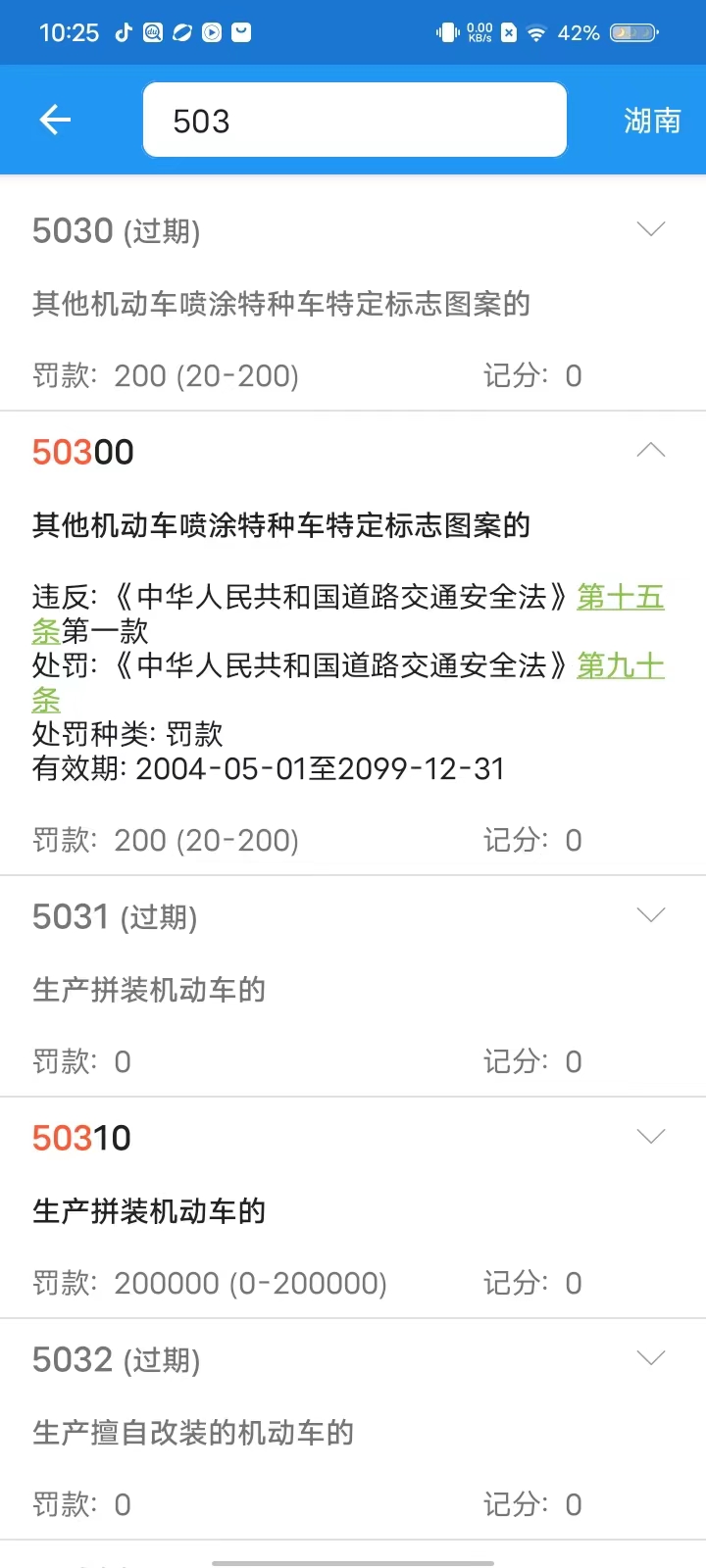Tap the search field containing 503
The image size is (706, 1568).
[x=354, y=120]
